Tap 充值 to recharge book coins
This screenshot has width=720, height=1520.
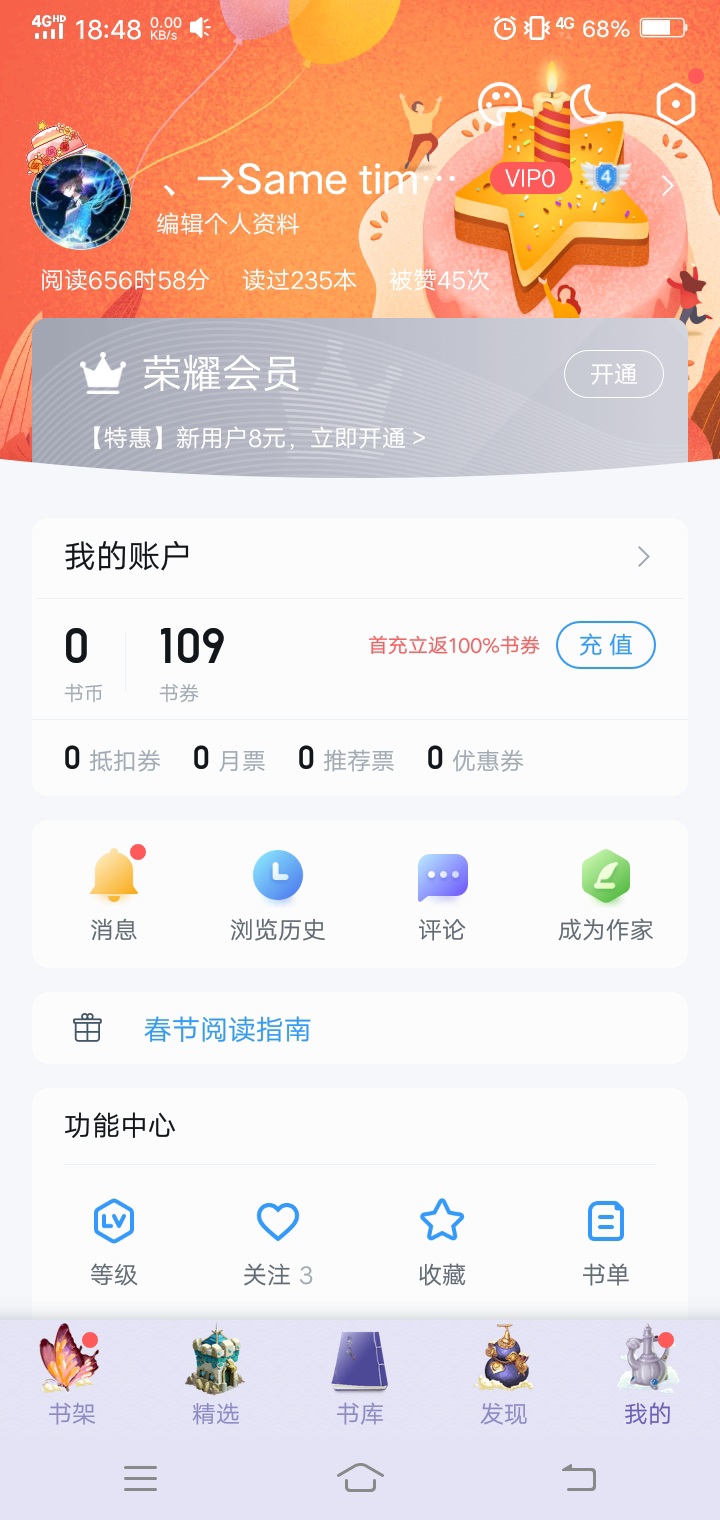coord(605,645)
